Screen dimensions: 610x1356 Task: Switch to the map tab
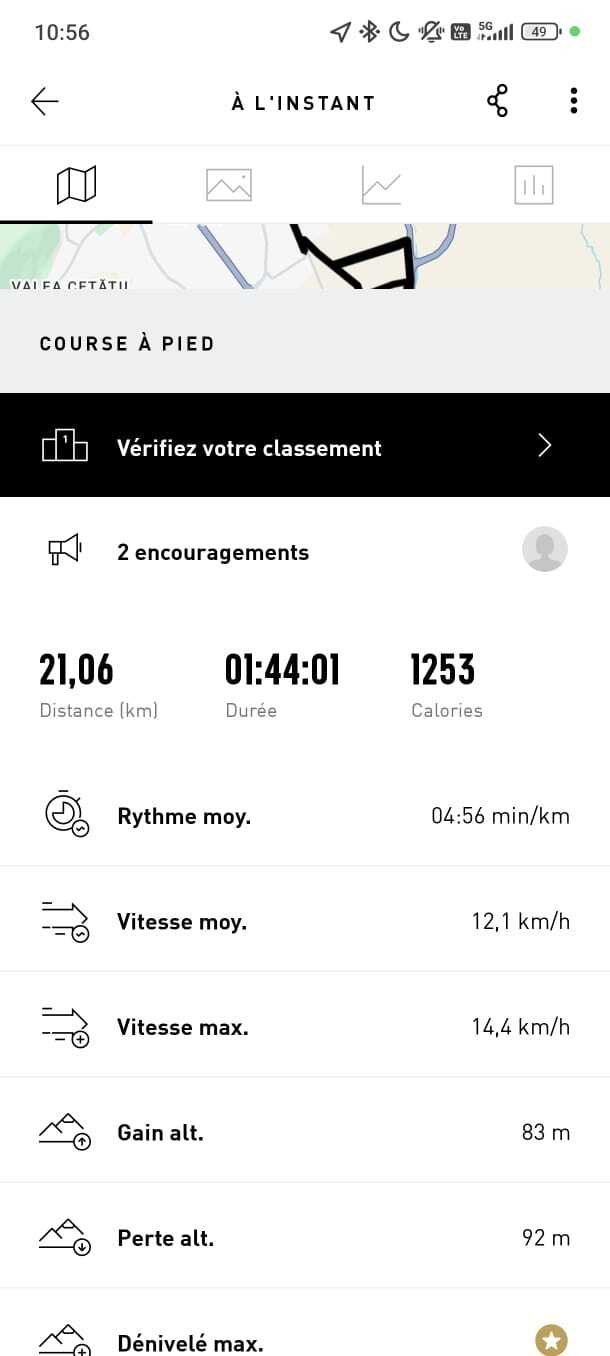tap(76, 185)
